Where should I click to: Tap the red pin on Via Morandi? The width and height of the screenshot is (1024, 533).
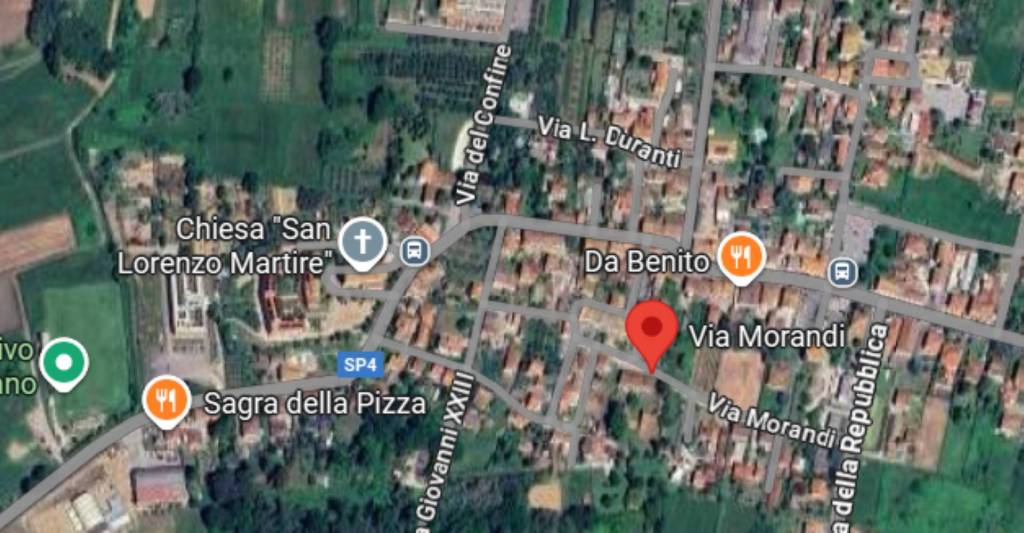coord(652,328)
